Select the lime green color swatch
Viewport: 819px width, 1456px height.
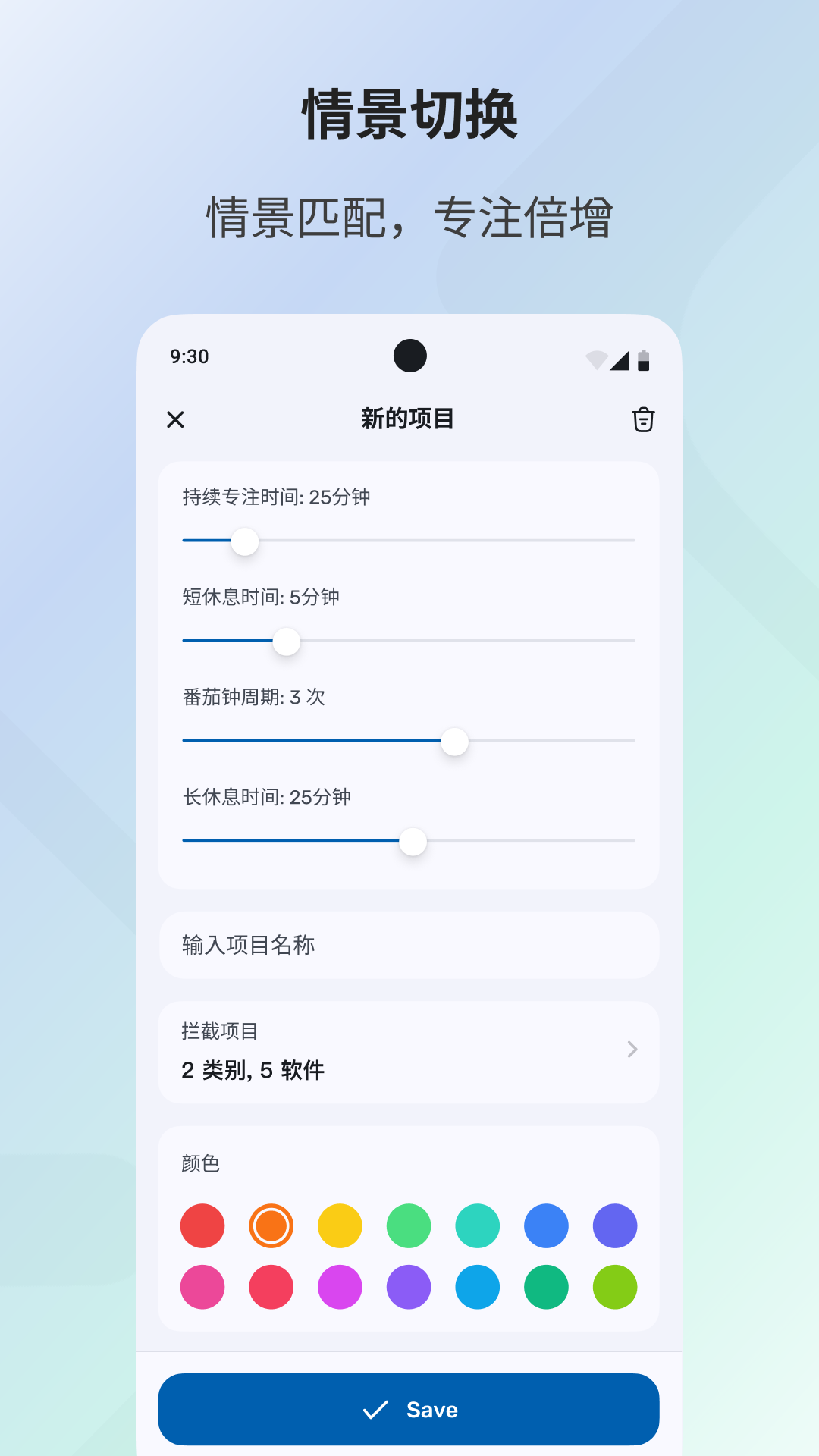point(613,1287)
